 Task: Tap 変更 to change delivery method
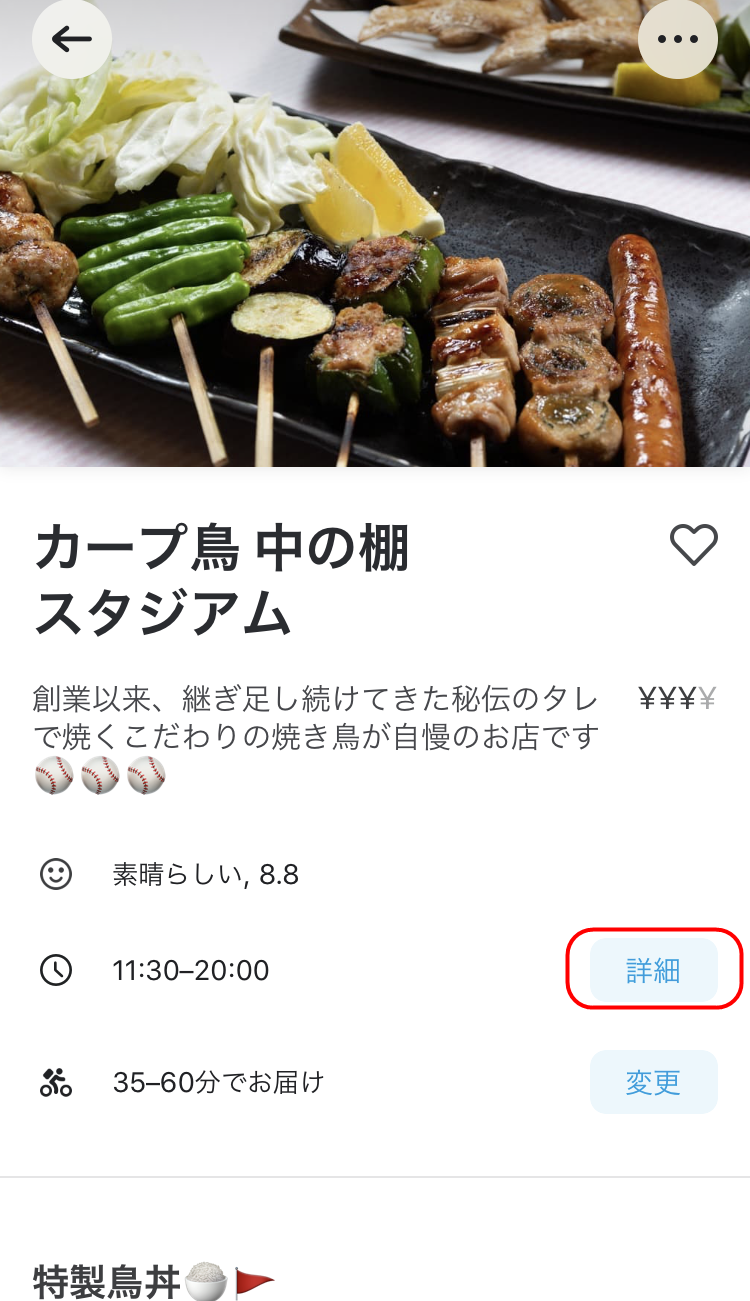pyautogui.click(x=653, y=1082)
